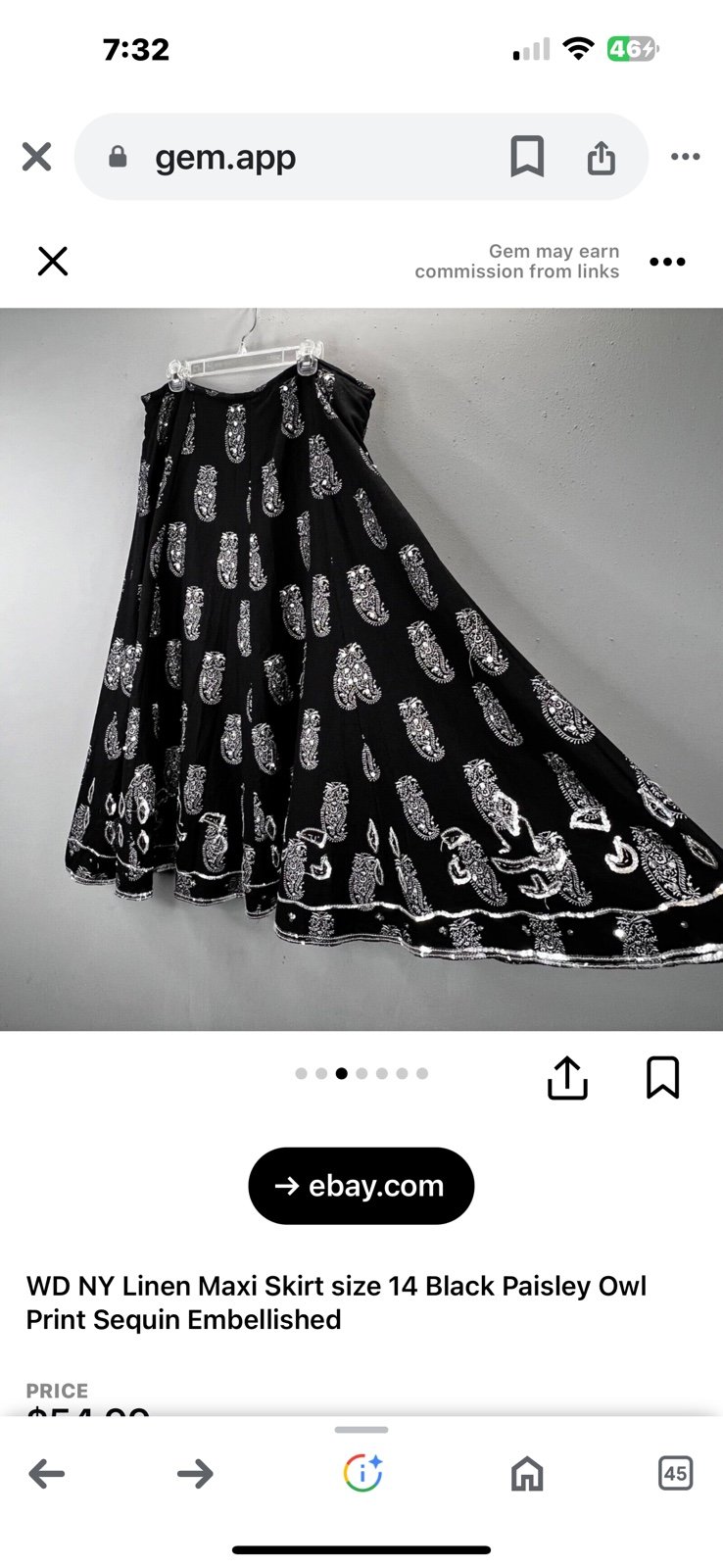Open the Gem listing's more options menu
This screenshot has height=1568, width=723.
(667, 262)
